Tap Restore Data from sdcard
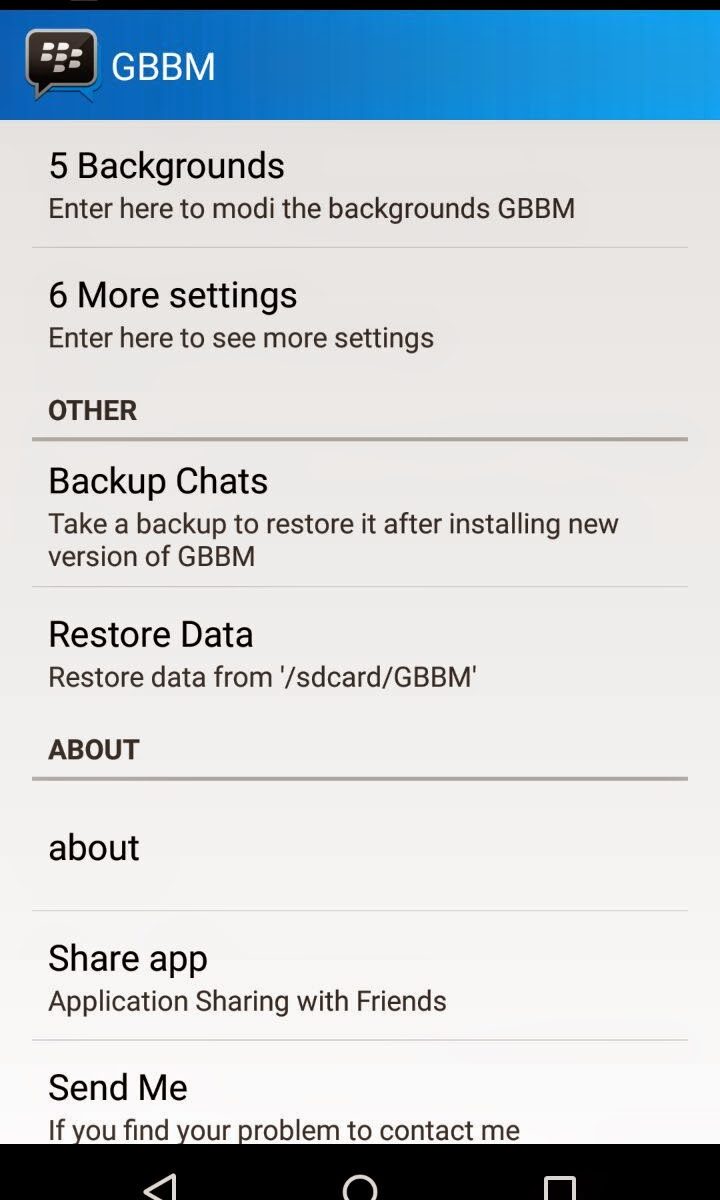 360,652
